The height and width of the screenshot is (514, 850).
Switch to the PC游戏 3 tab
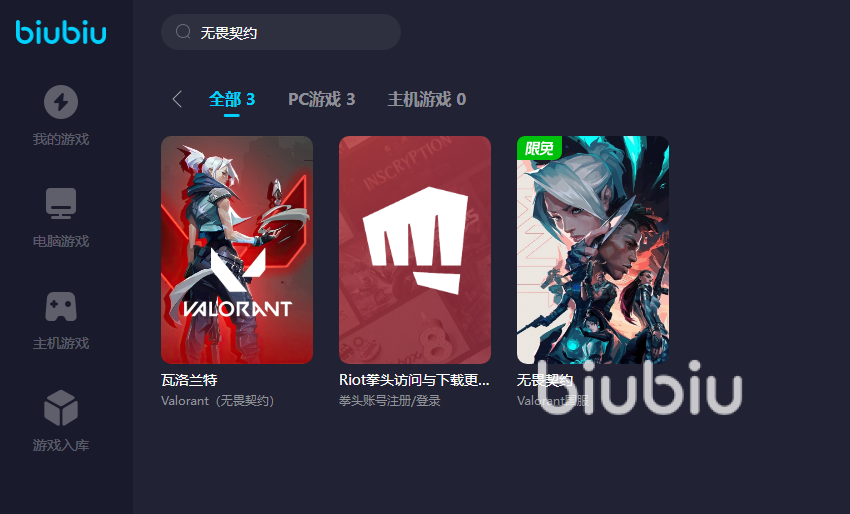321,99
